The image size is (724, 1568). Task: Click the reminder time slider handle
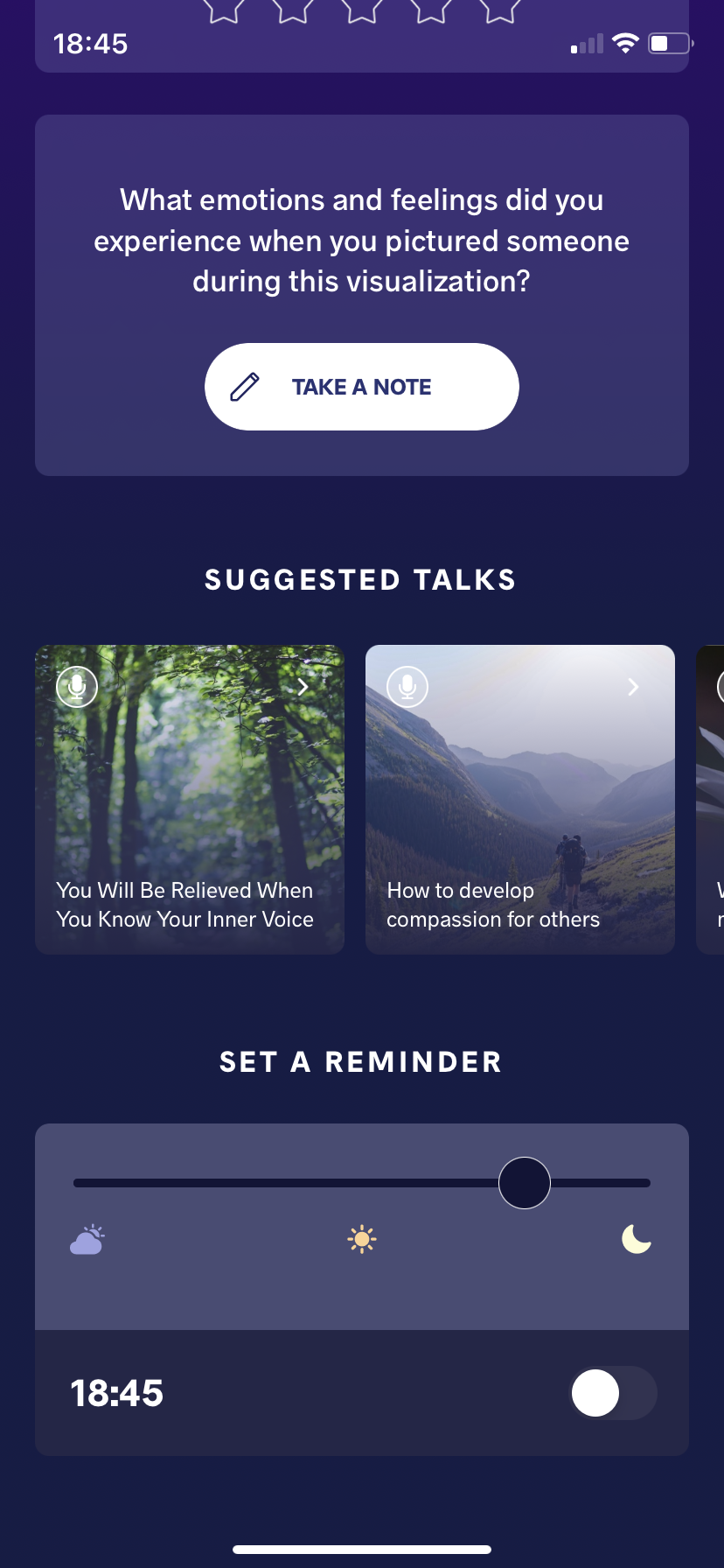pos(524,1182)
